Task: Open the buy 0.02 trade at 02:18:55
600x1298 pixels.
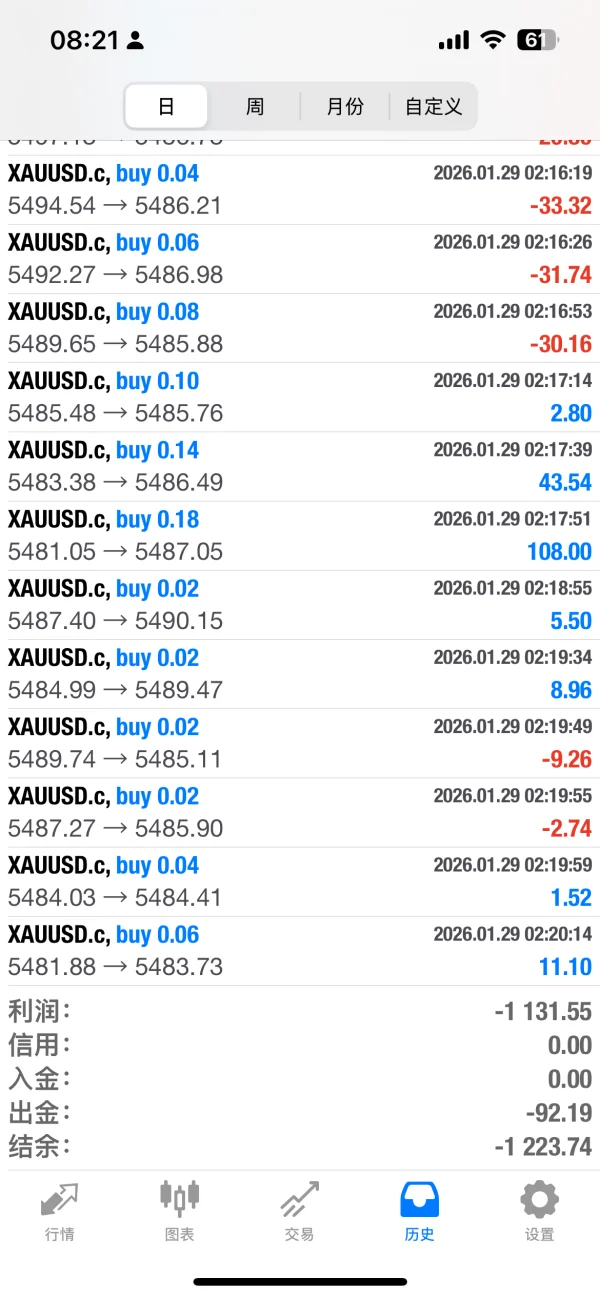Action: tap(300, 605)
